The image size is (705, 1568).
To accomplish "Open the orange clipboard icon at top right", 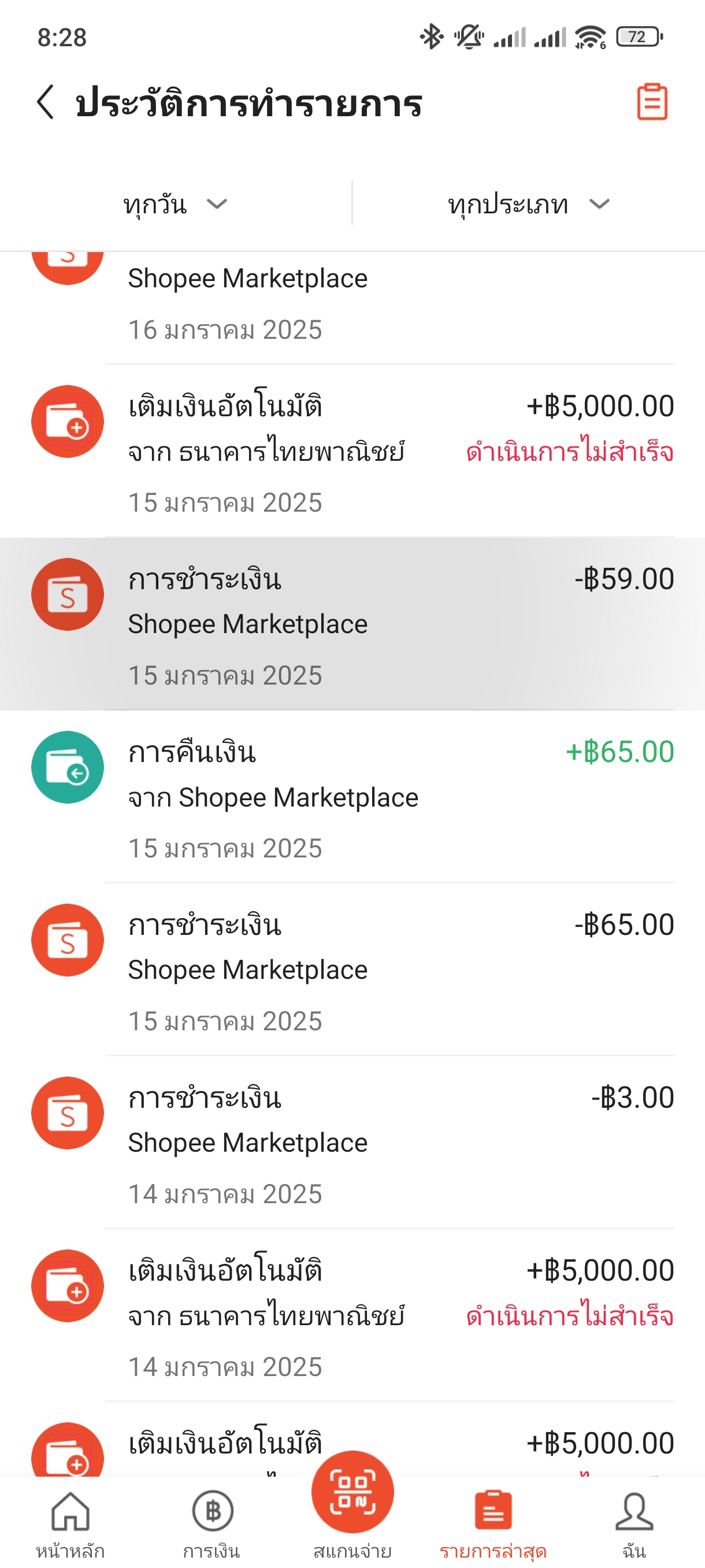I will point(651,102).
